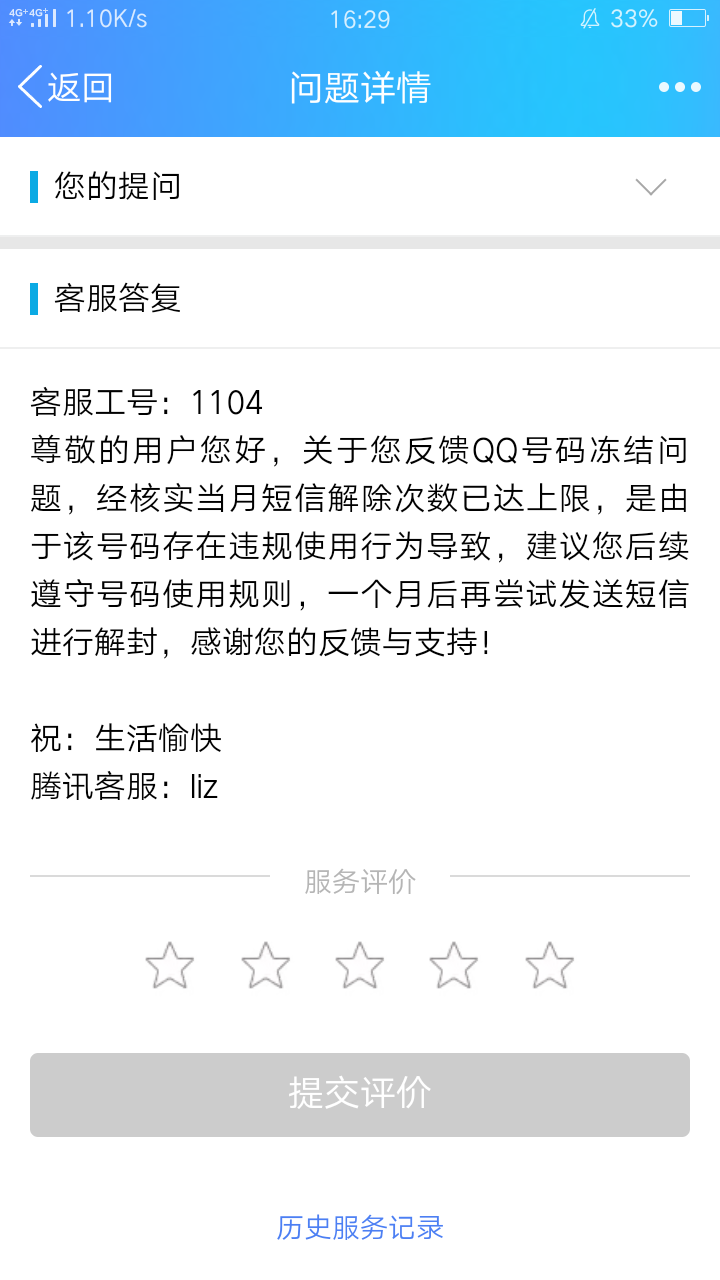The height and width of the screenshot is (1280, 720).
Task: Select the third rating star
Action: [x=359, y=966]
